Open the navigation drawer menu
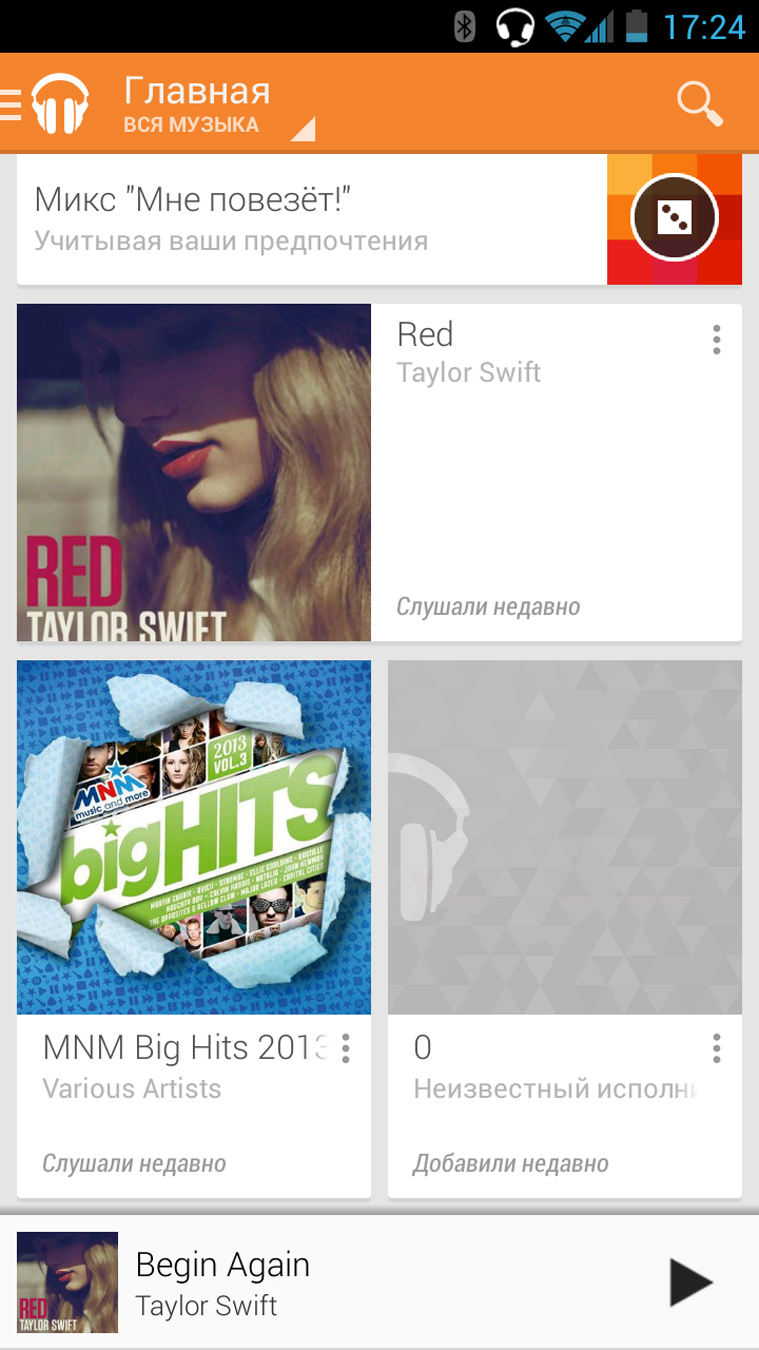The height and width of the screenshot is (1350, 759). tap(14, 104)
